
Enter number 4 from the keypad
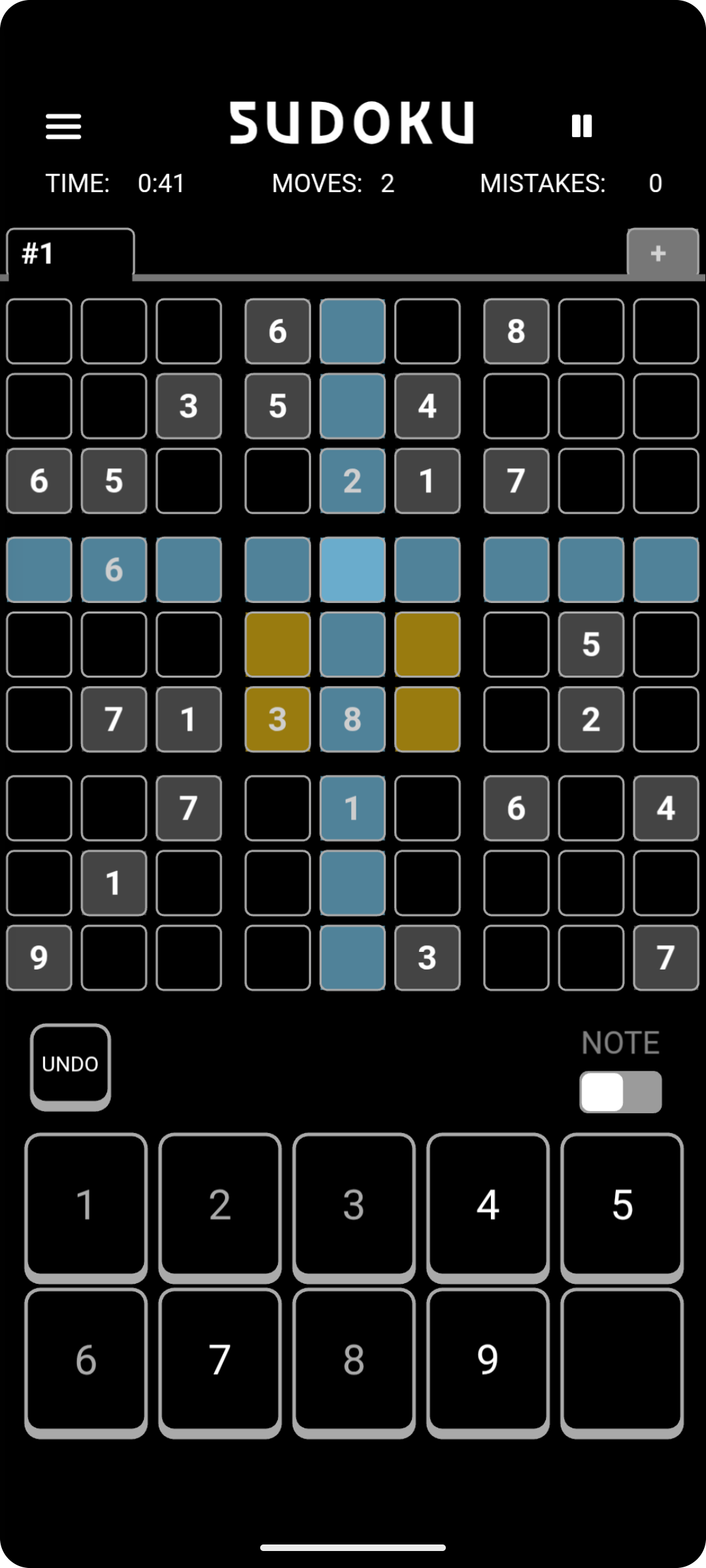488,1205
